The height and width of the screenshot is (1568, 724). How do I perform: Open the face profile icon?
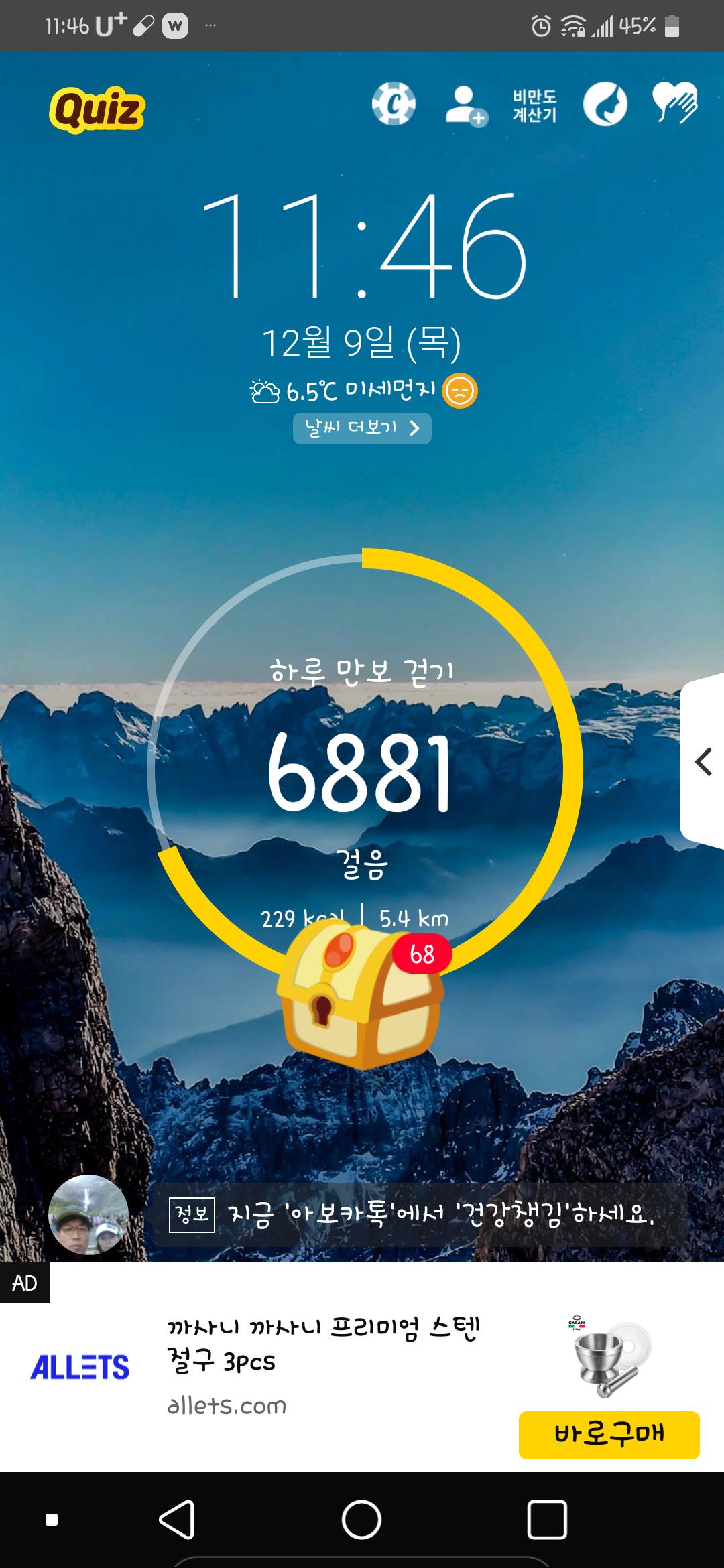click(x=605, y=105)
